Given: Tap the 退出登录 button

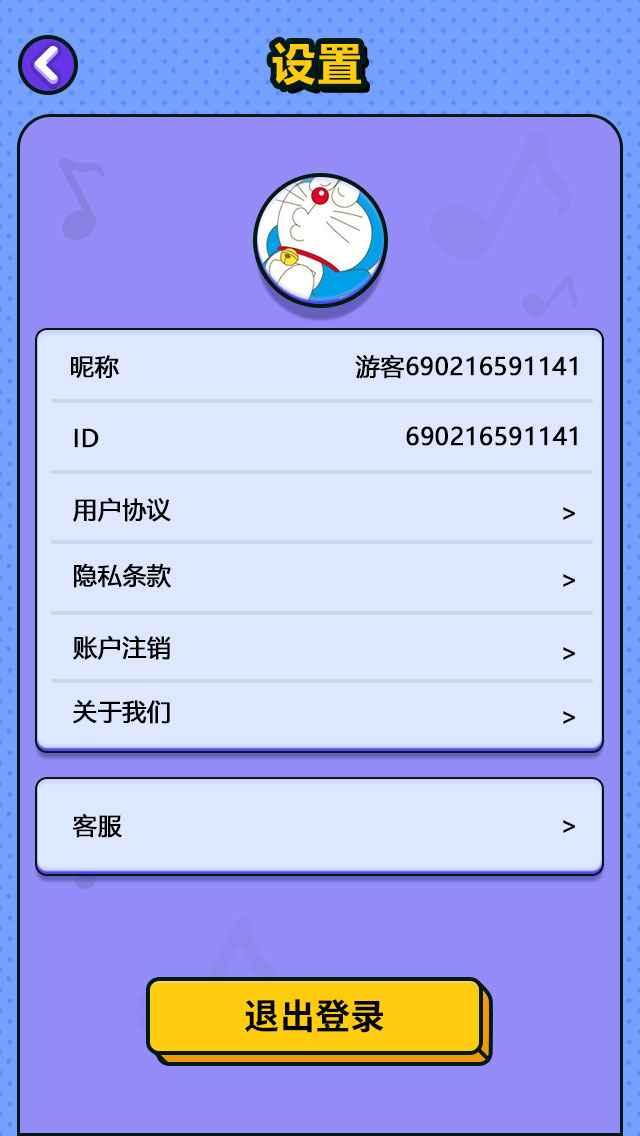Looking at the screenshot, I should click(x=315, y=1016).
